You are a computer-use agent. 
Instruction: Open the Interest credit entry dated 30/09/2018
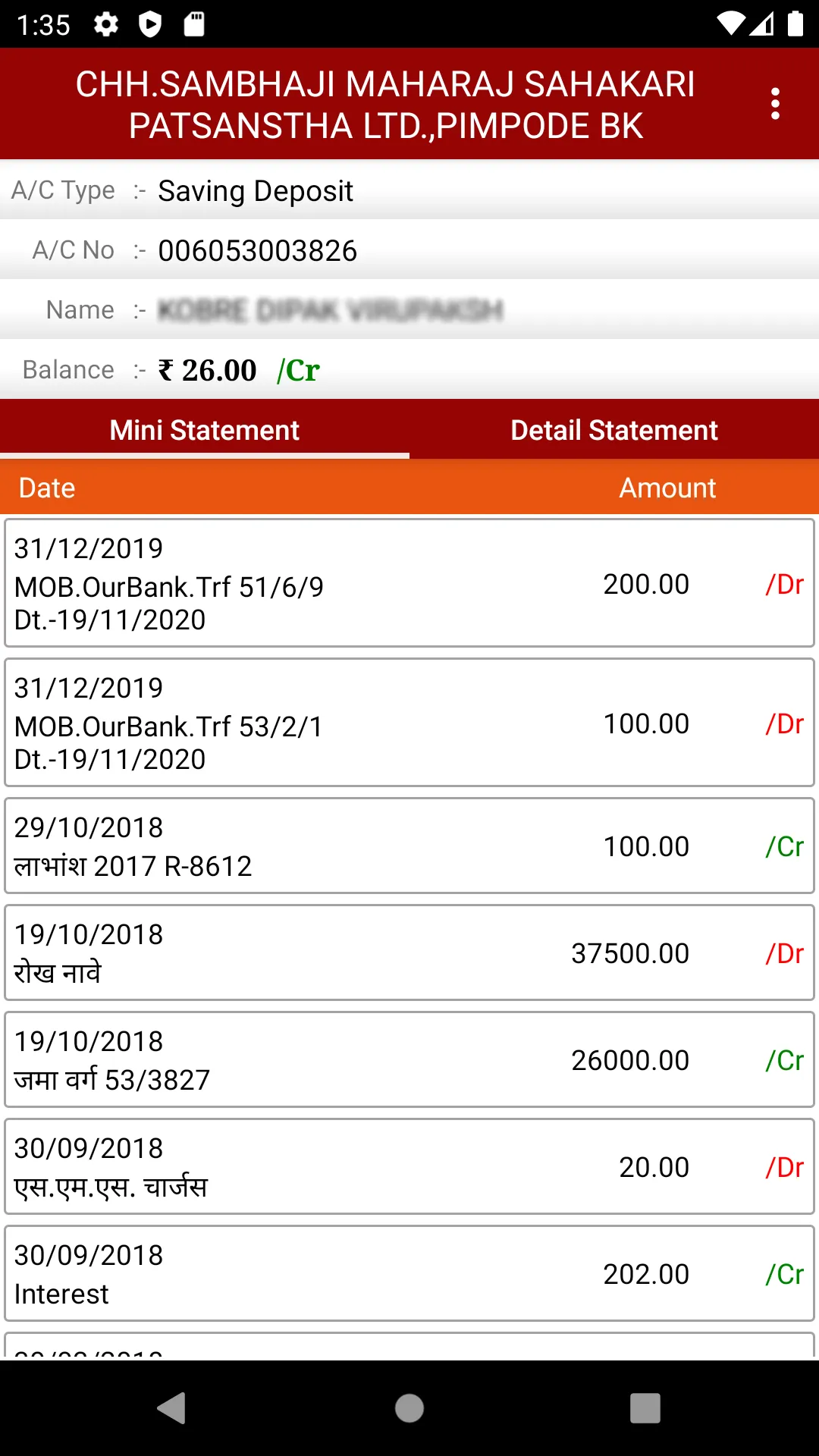[x=409, y=1273]
